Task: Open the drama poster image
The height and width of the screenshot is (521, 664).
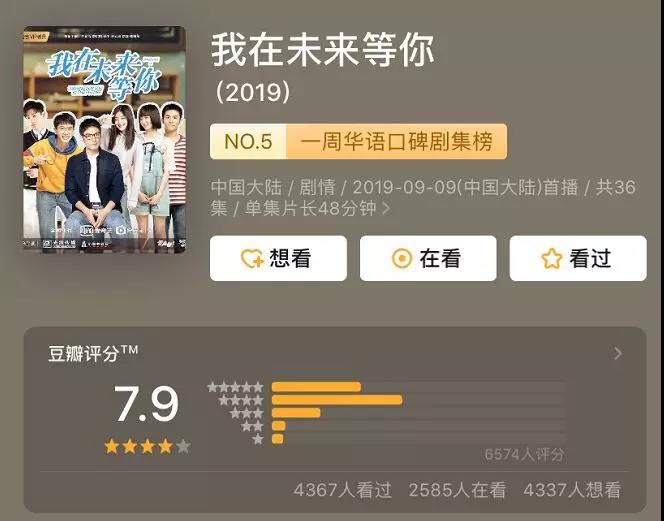Action: coord(104,139)
